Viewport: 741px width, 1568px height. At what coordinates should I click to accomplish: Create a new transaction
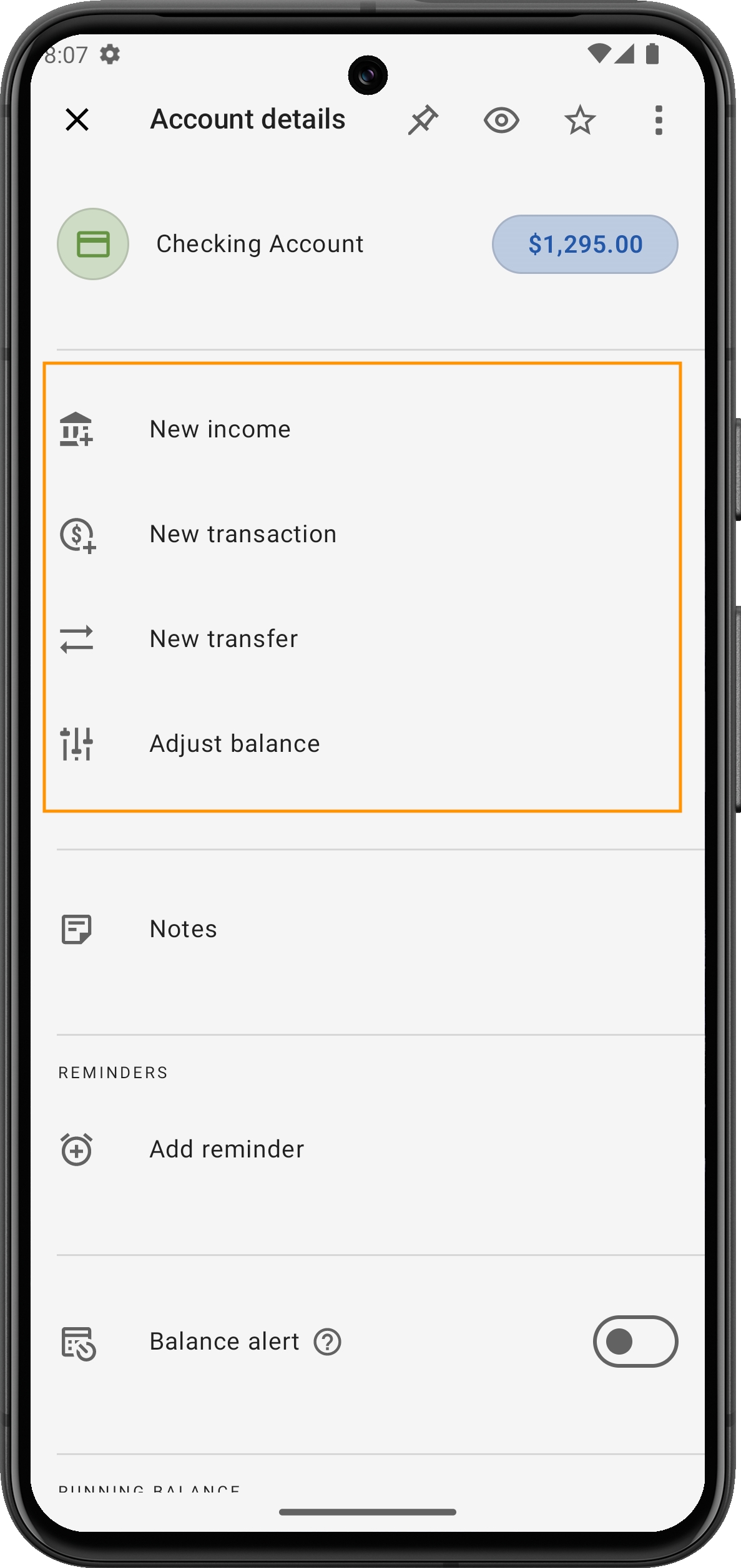[243, 534]
